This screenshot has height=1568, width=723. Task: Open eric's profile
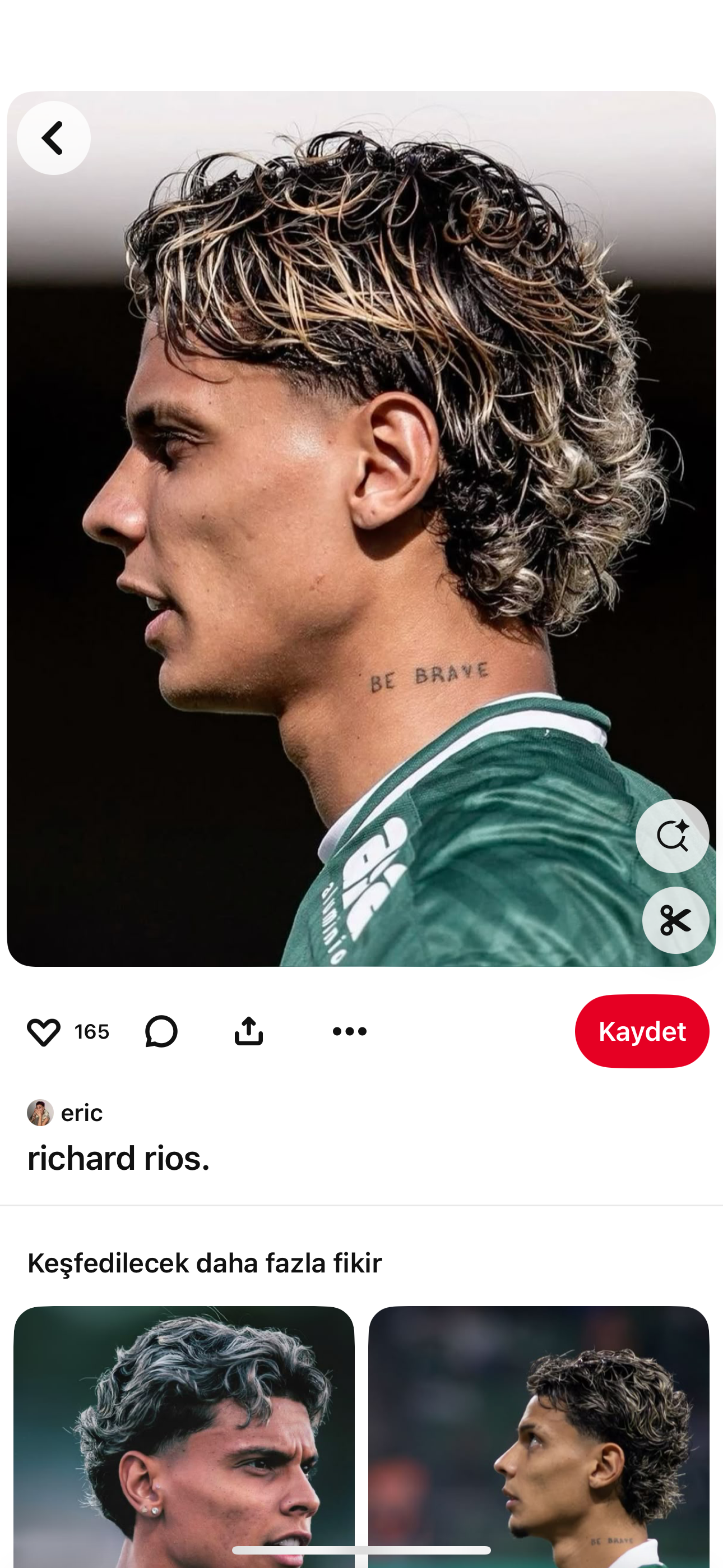(x=66, y=1113)
